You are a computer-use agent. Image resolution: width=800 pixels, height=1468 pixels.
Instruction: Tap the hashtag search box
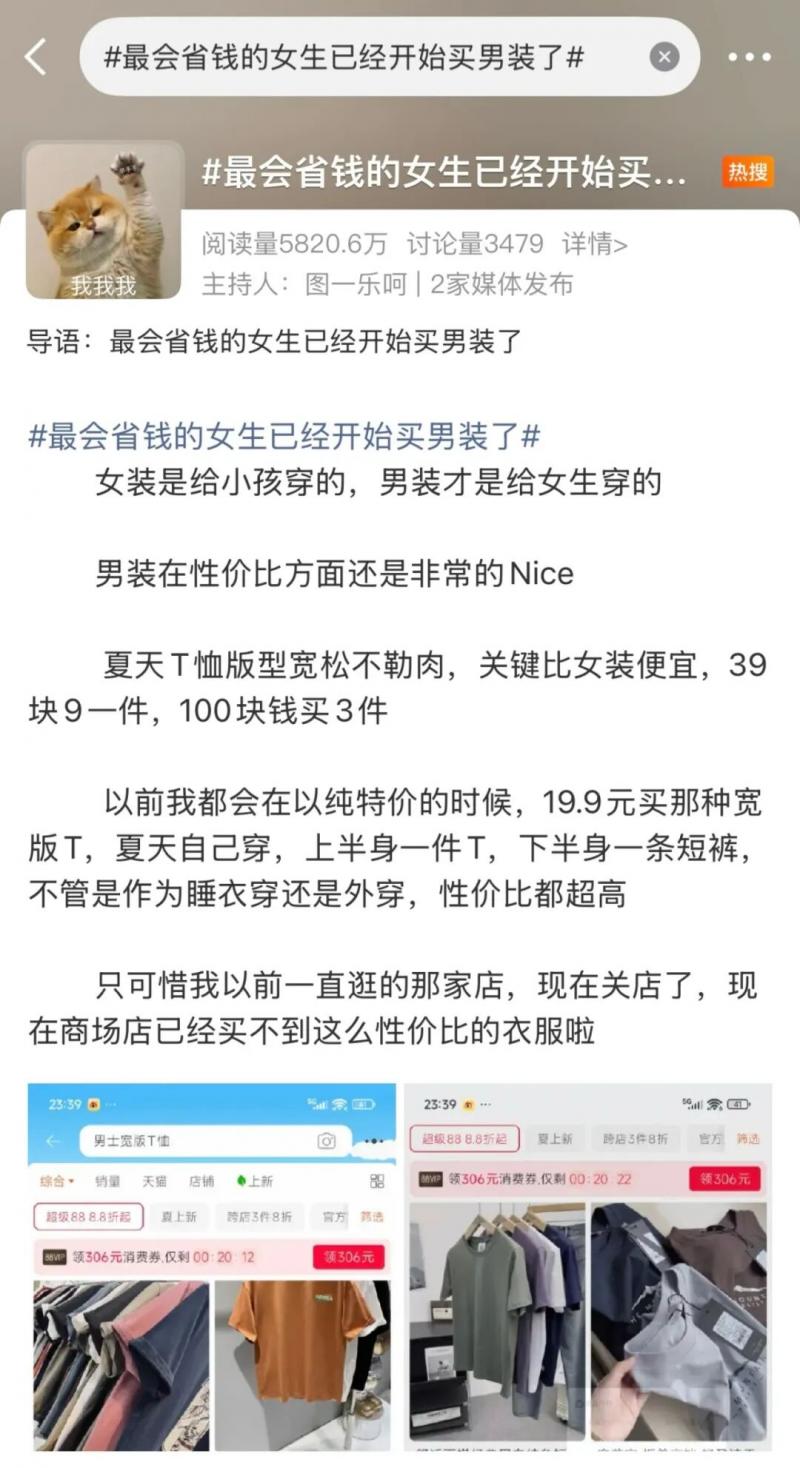[x=360, y=57]
